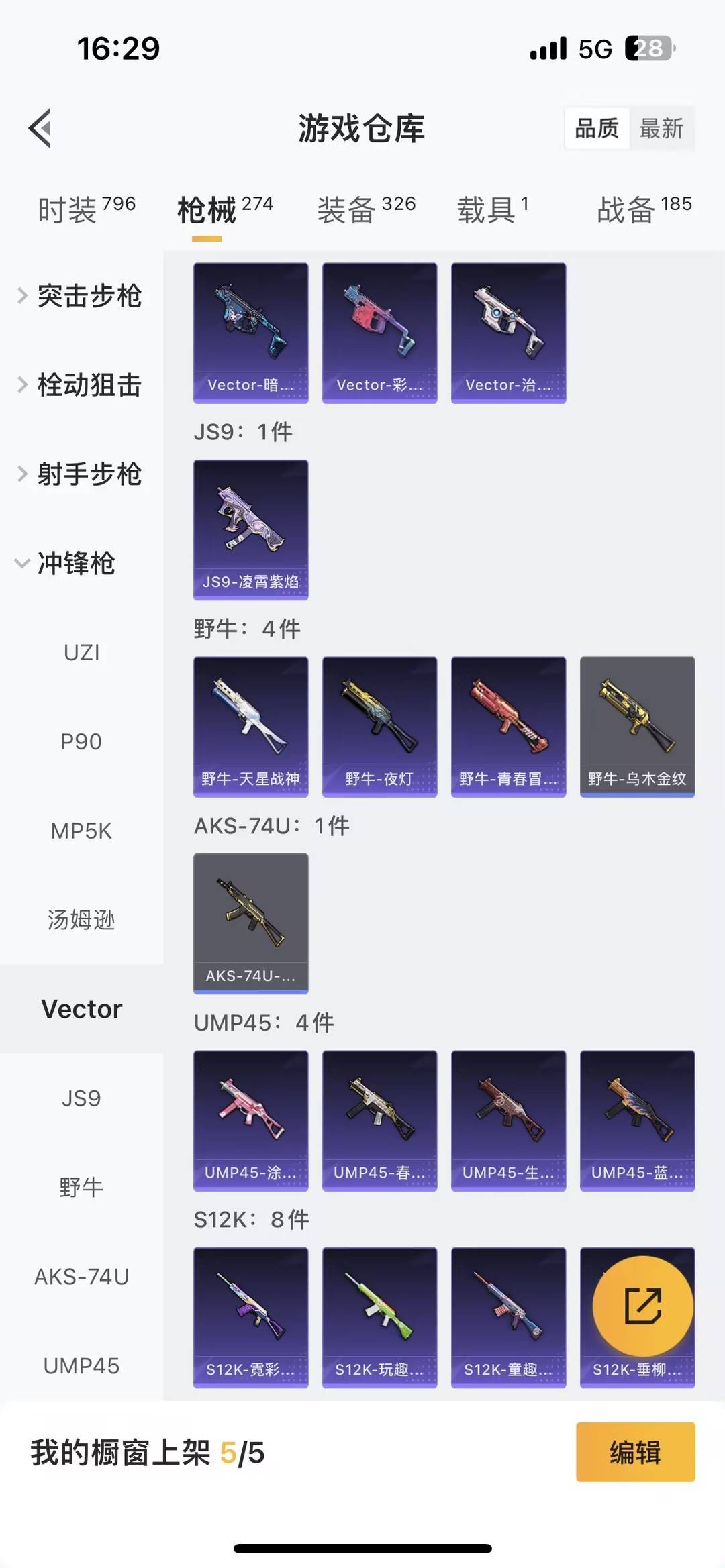Expand the 栓动狙击 category
The width and height of the screenshot is (725, 1568).
(90, 386)
